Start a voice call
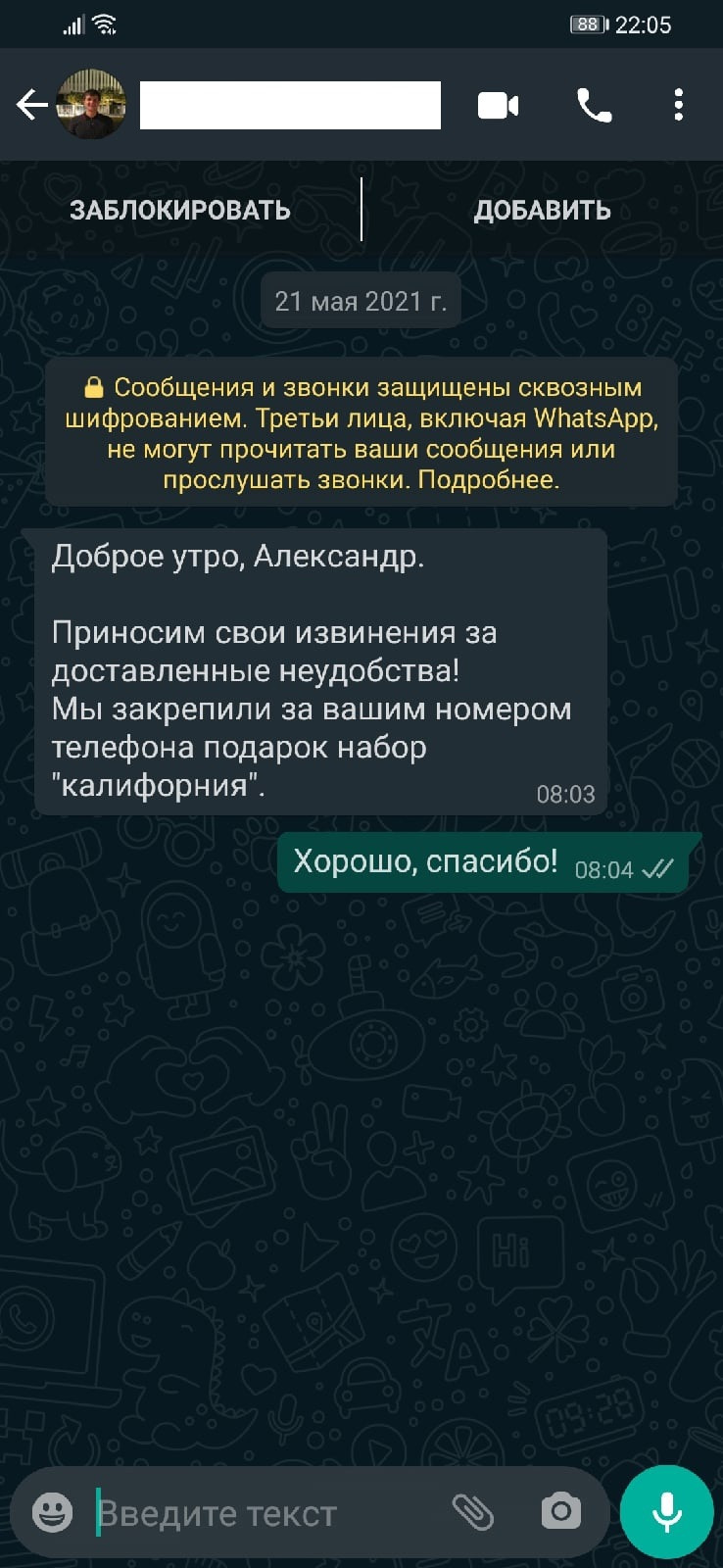Image resolution: width=723 pixels, height=1568 pixels. point(594,105)
